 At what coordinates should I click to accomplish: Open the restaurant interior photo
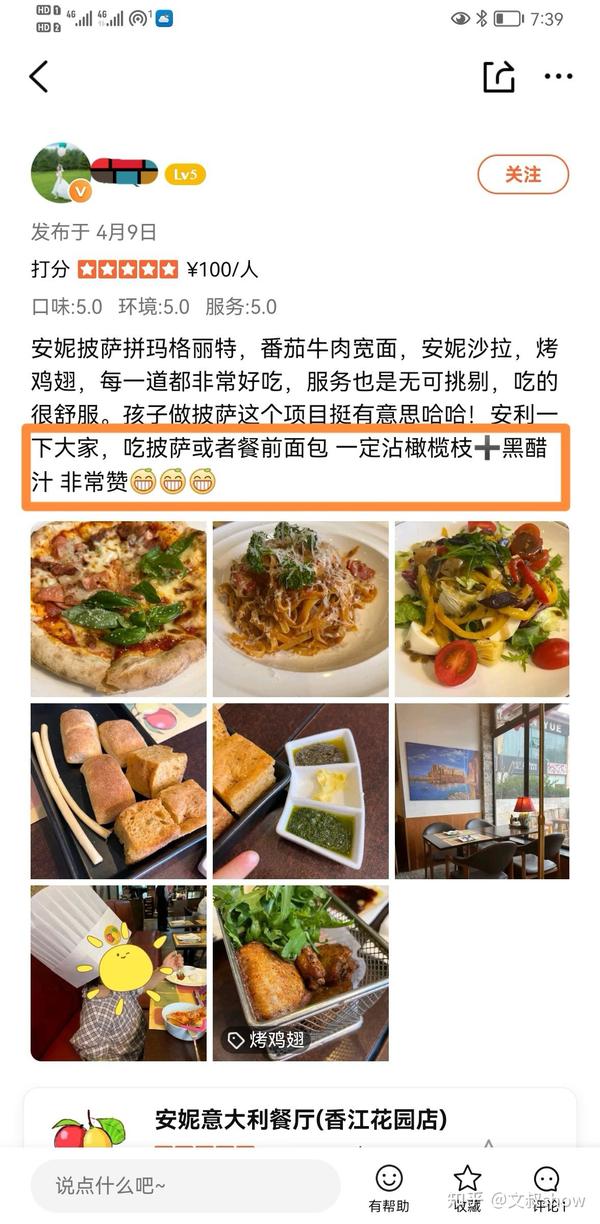482,791
